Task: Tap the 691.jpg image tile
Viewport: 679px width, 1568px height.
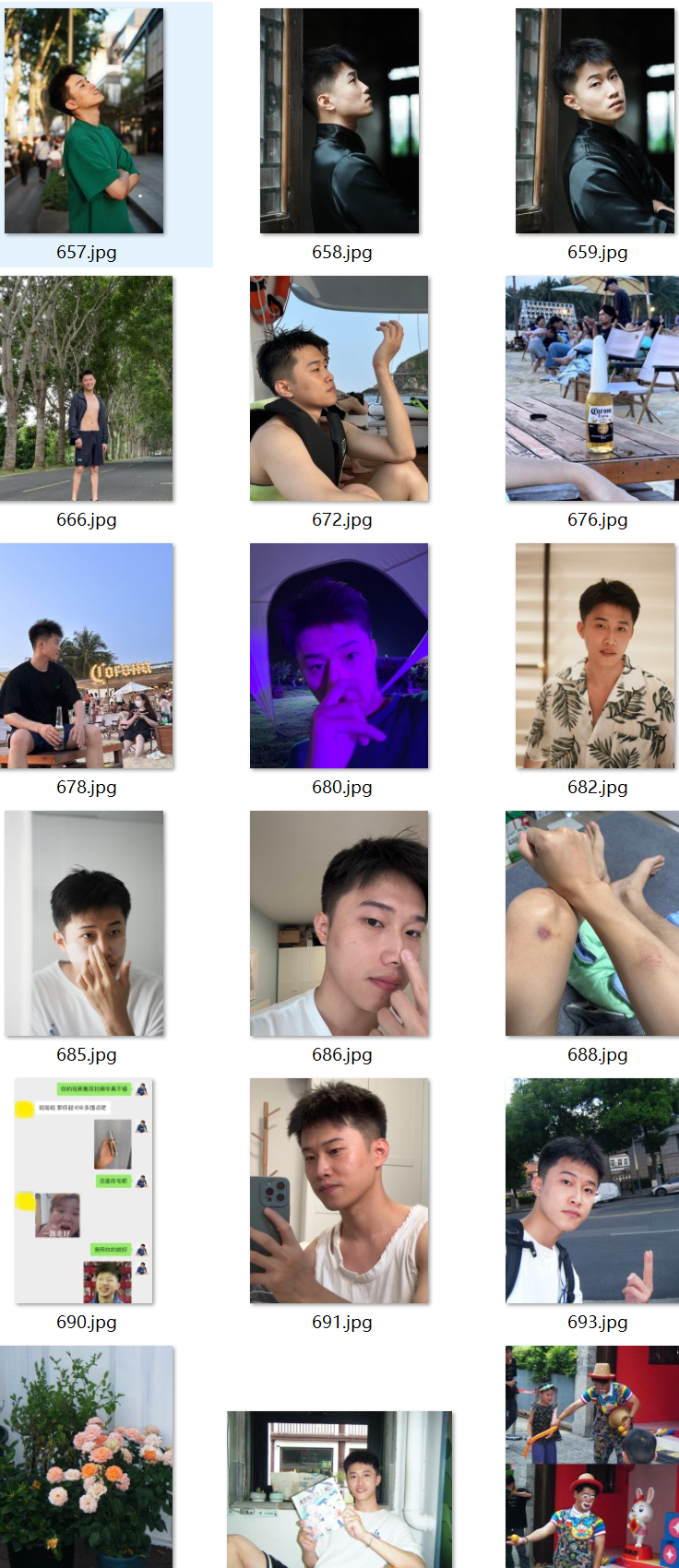Action: pyautogui.click(x=339, y=1191)
